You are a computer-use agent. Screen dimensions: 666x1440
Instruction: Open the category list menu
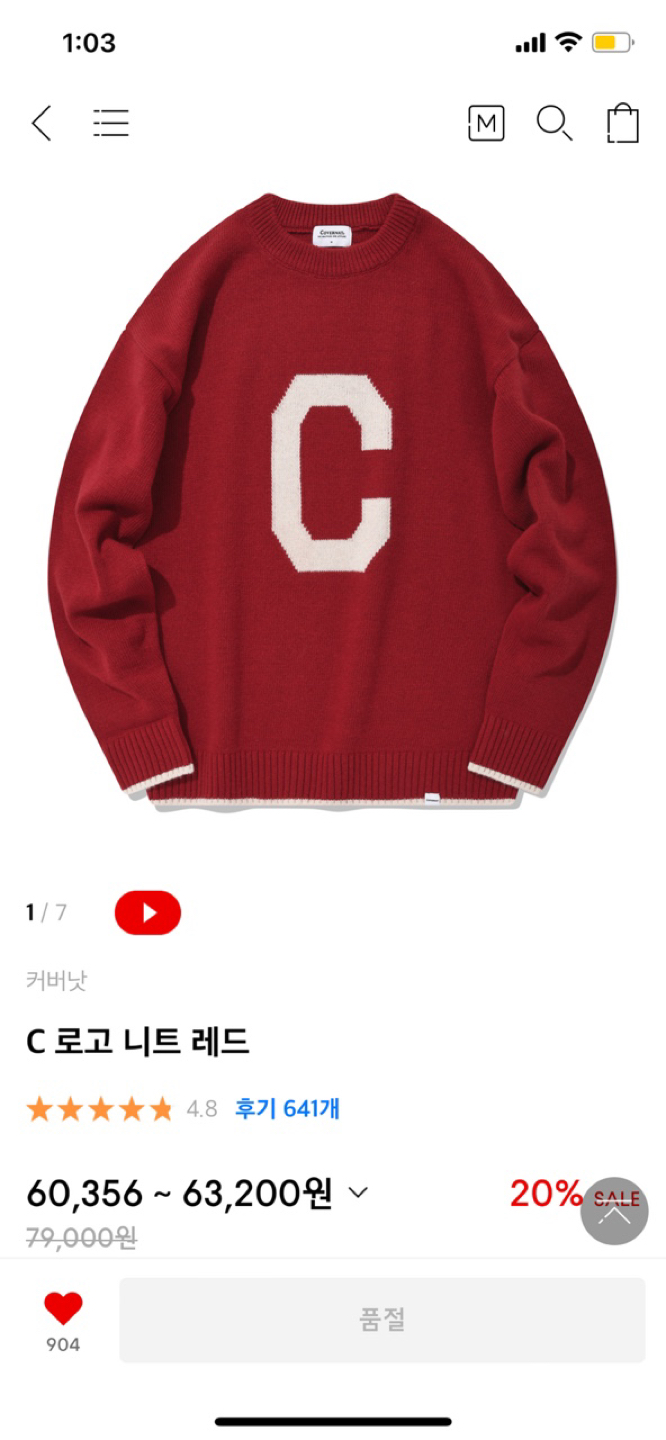(x=110, y=123)
